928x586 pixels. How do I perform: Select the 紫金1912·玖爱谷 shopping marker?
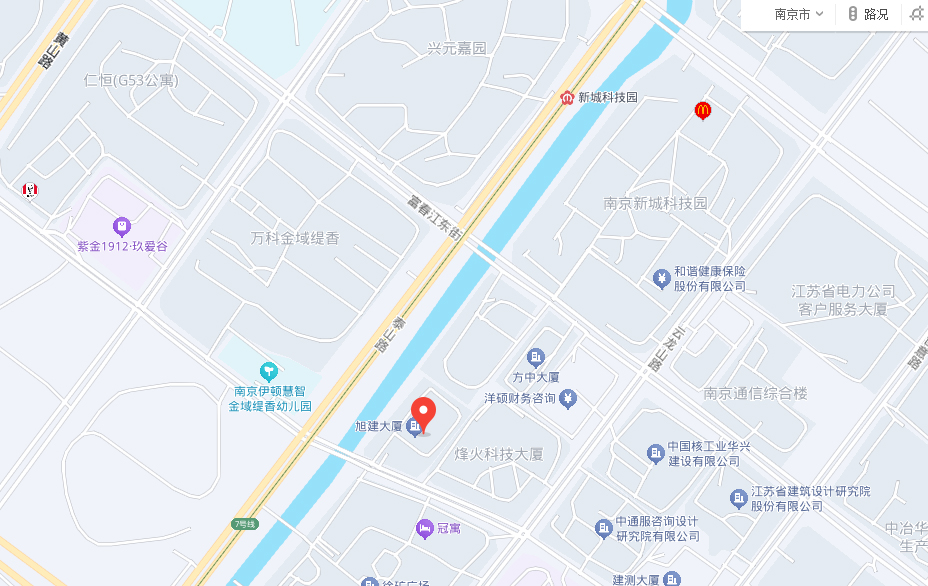tap(122, 227)
